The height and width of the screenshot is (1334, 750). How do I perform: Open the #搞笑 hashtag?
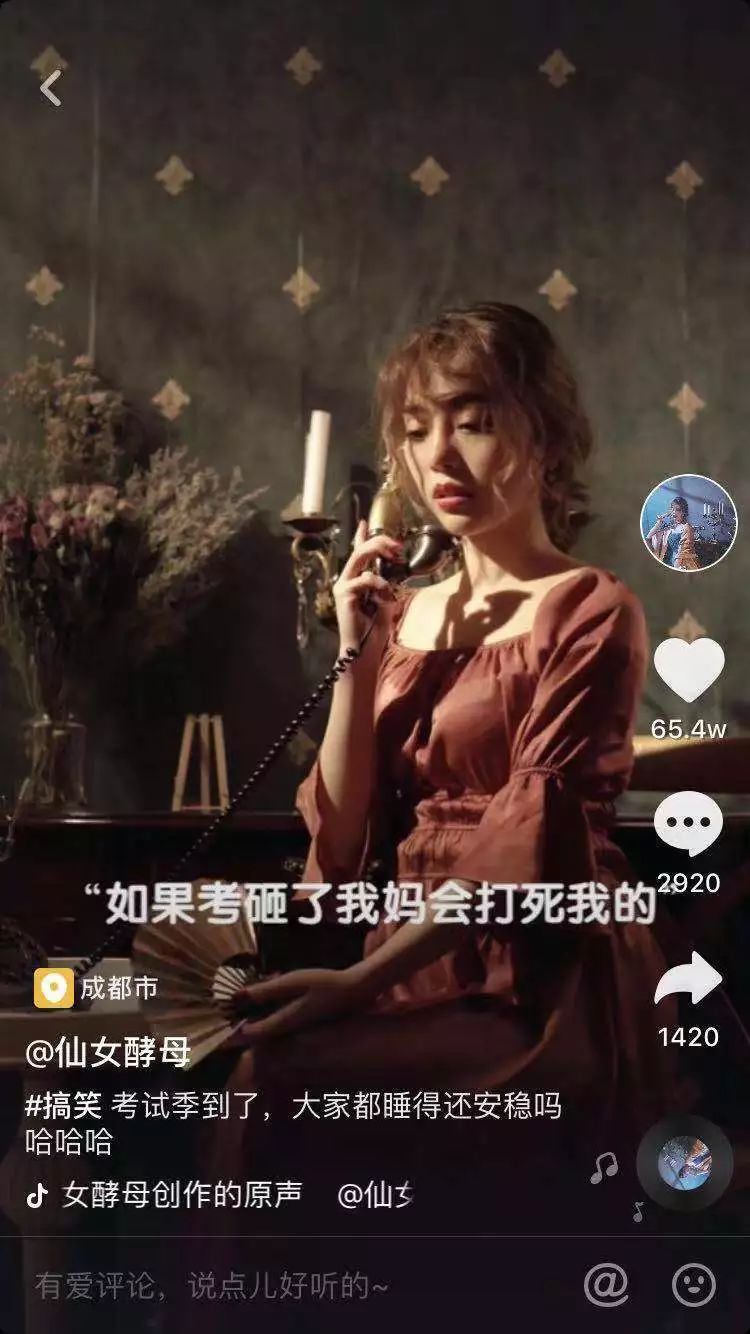click(x=63, y=1106)
